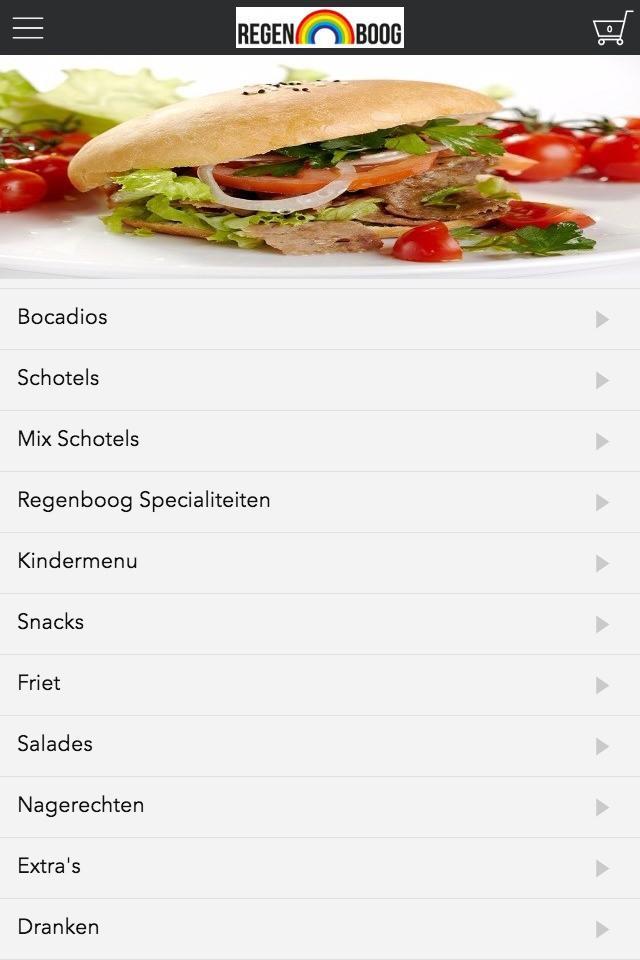Open Nagerechten desserts list
The image size is (640, 960).
pyautogui.click(x=320, y=806)
